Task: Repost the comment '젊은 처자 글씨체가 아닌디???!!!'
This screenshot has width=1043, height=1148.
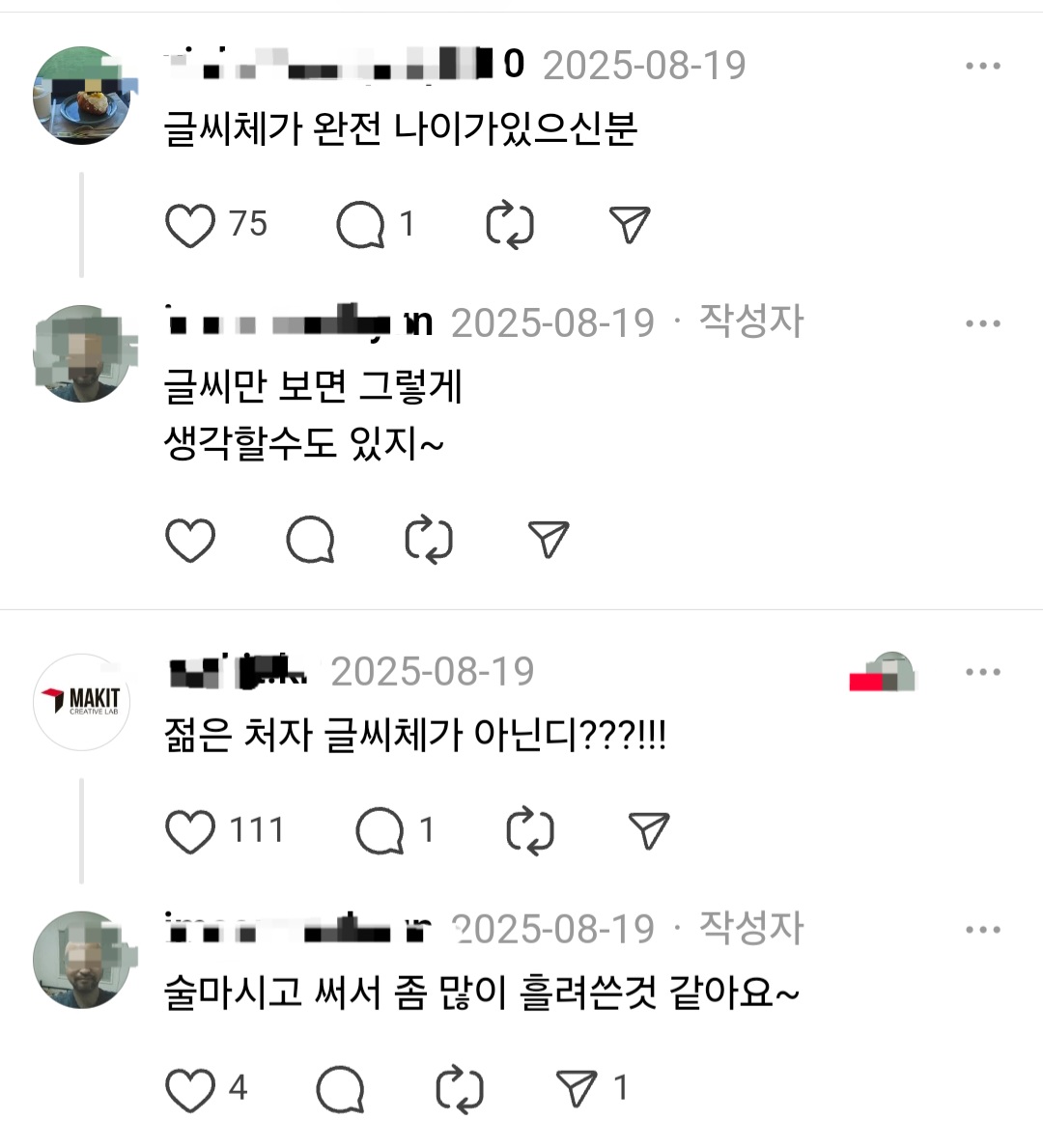Action: tap(530, 831)
